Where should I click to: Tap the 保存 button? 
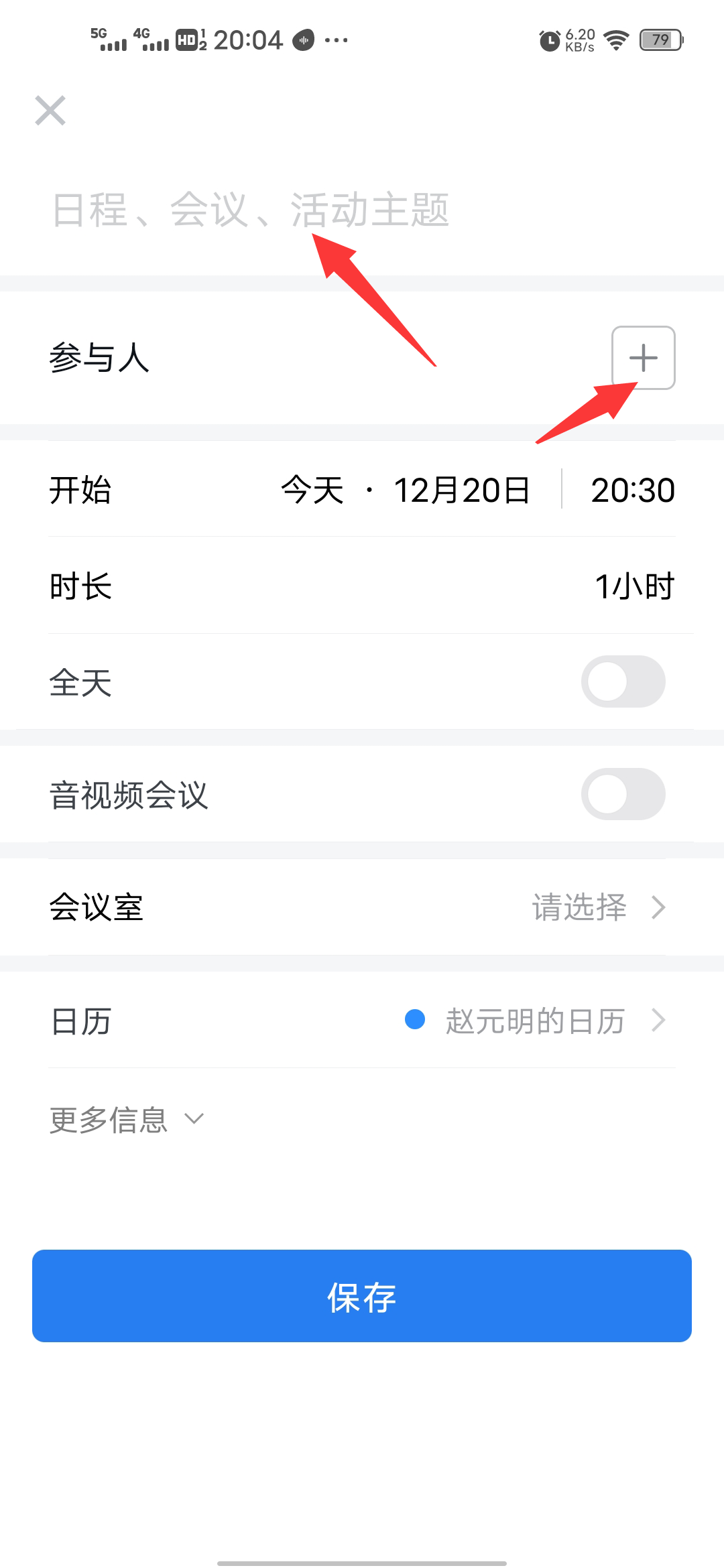pyautogui.click(x=362, y=1296)
